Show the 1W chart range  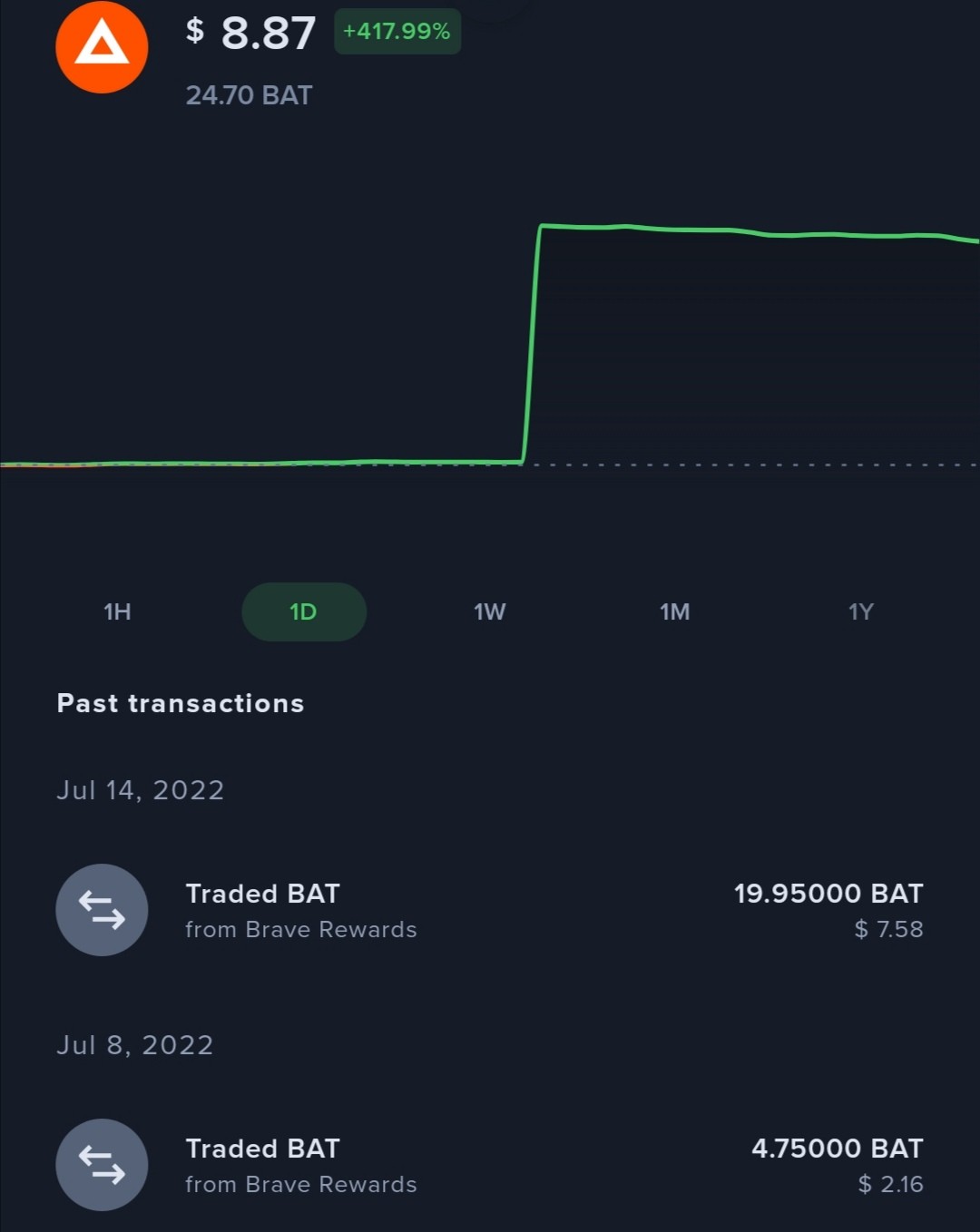490,612
